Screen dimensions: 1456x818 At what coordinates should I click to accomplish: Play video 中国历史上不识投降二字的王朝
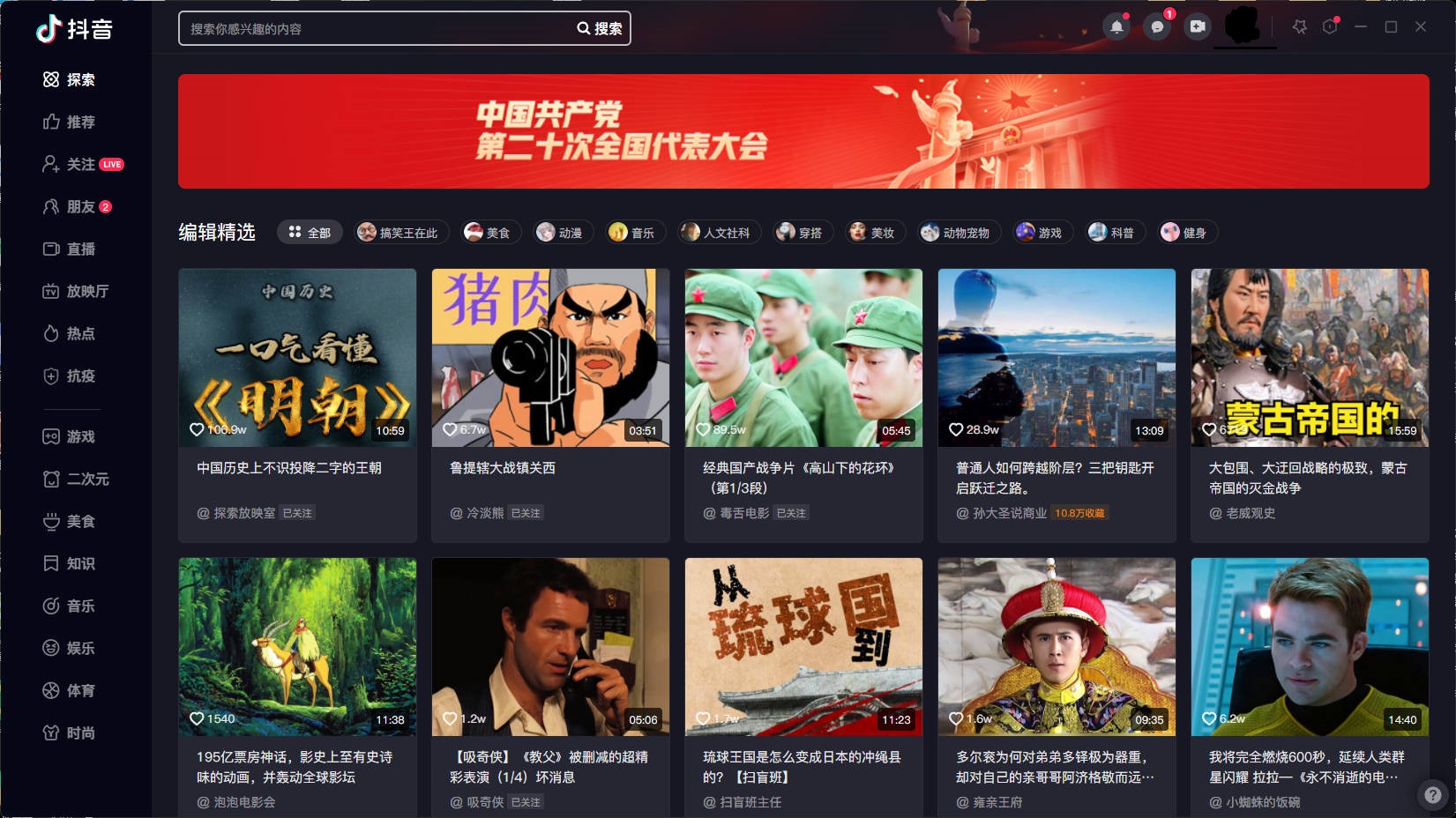point(297,358)
